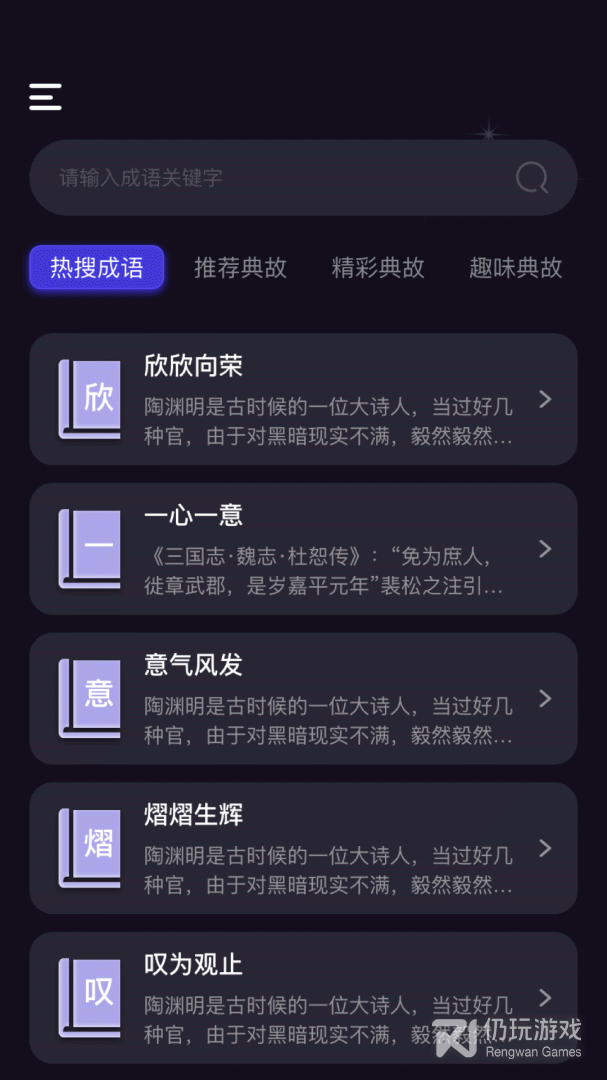607x1080 pixels.
Task: Open the 叹为观止 idiom entry
Action: 303,997
